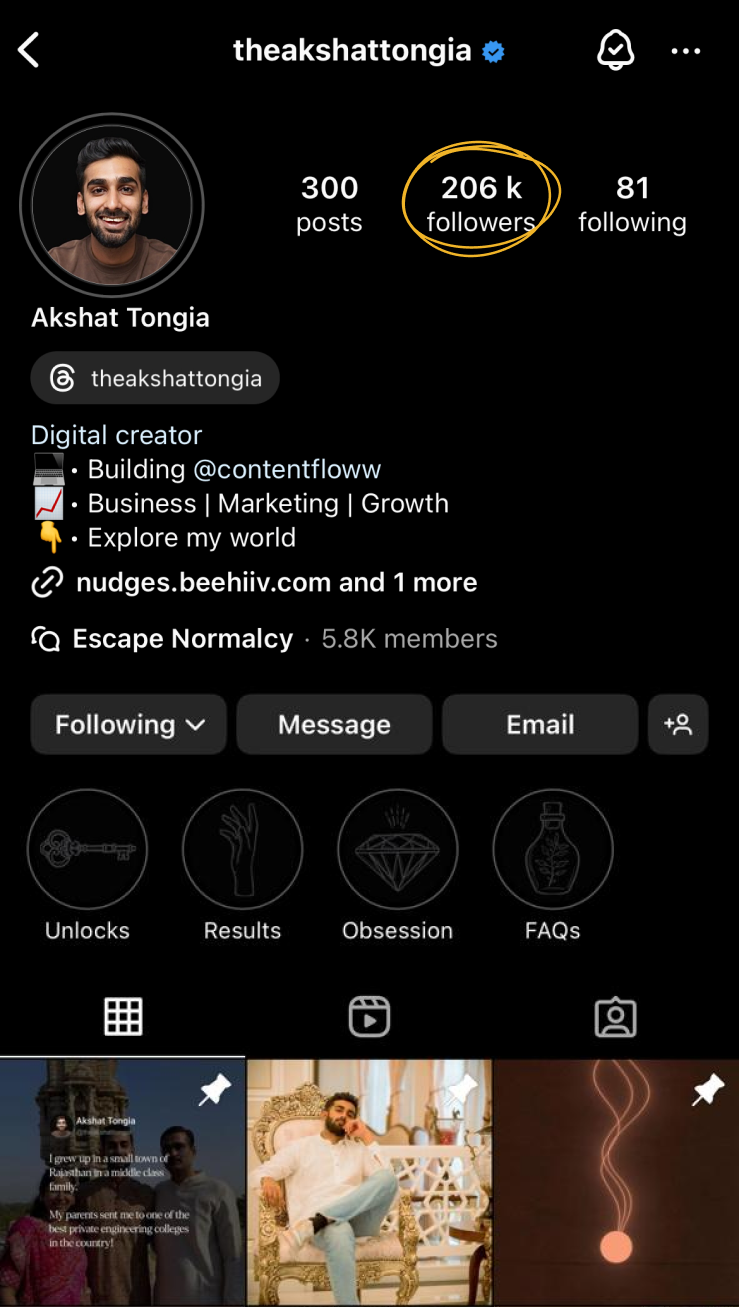View Akshat Tongia's profile picture

112,205
